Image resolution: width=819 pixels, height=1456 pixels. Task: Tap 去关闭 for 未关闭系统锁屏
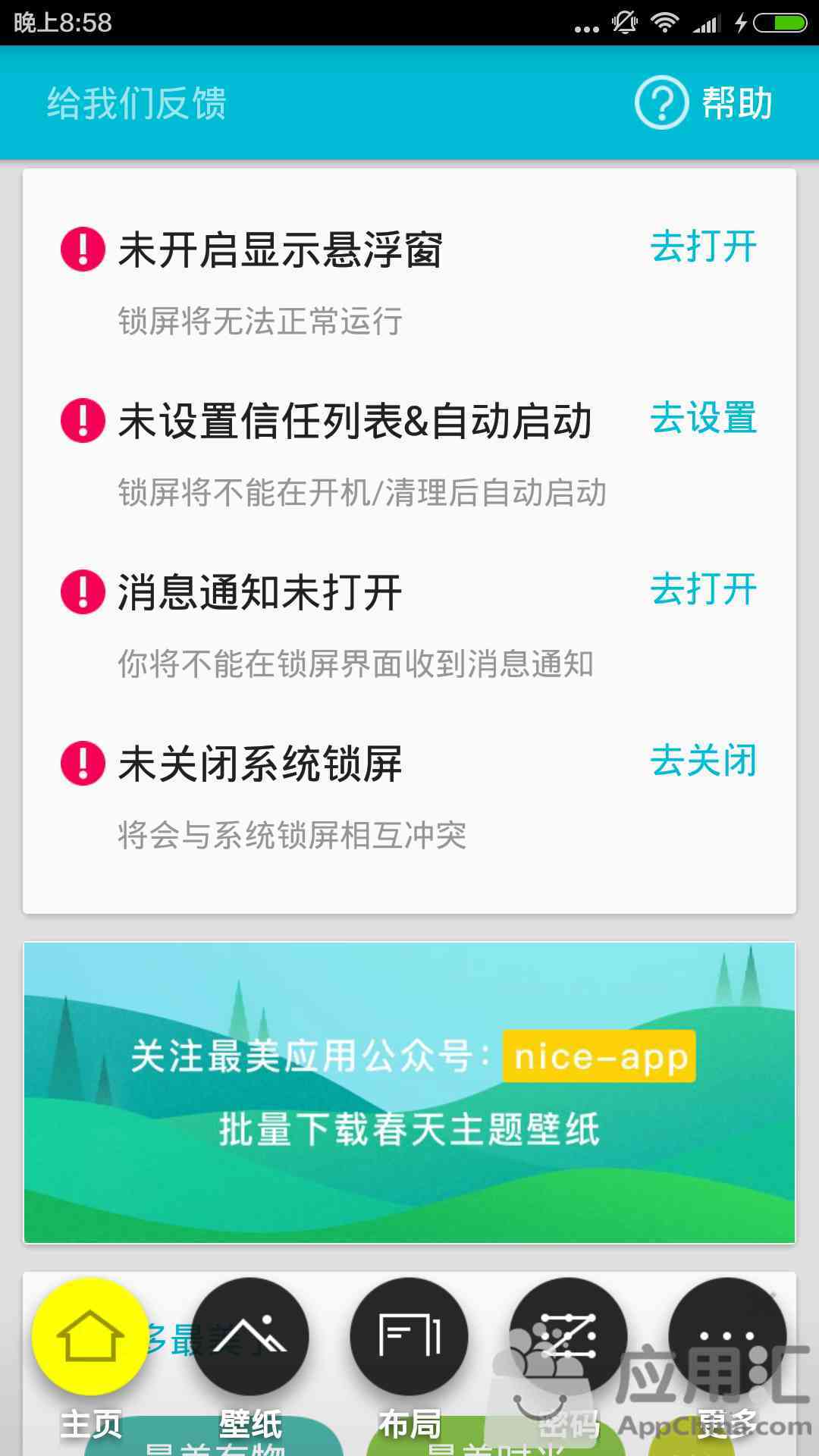pos(703,761)
